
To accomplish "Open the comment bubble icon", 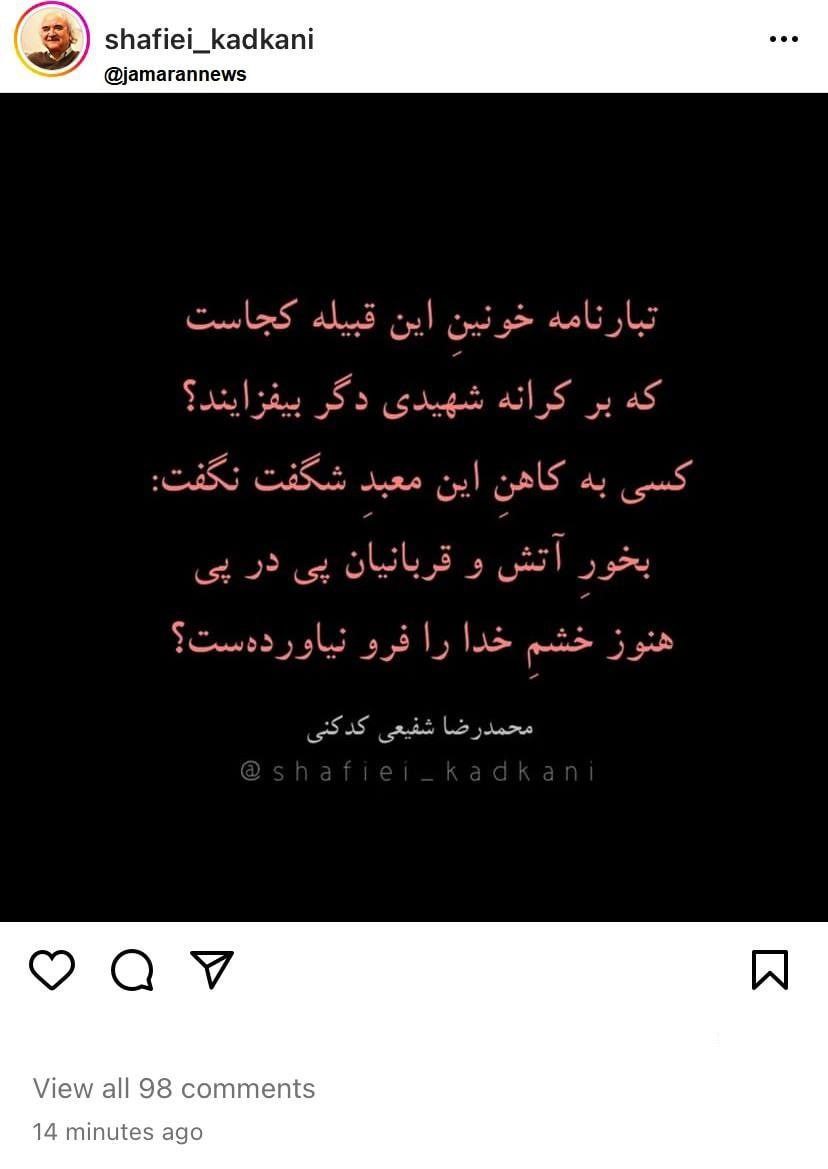I will (x=132, y=969).
